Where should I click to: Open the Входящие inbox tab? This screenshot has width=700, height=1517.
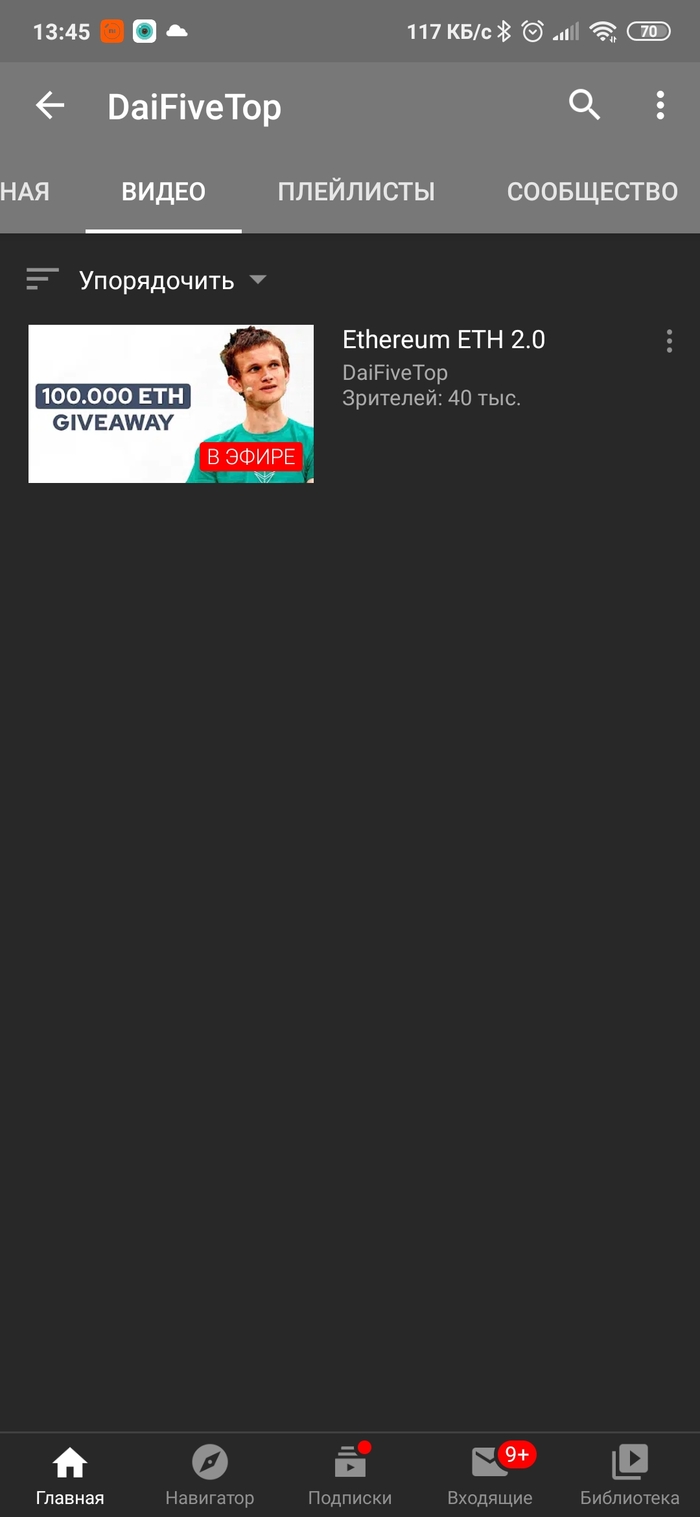(x=490, y=1475)
